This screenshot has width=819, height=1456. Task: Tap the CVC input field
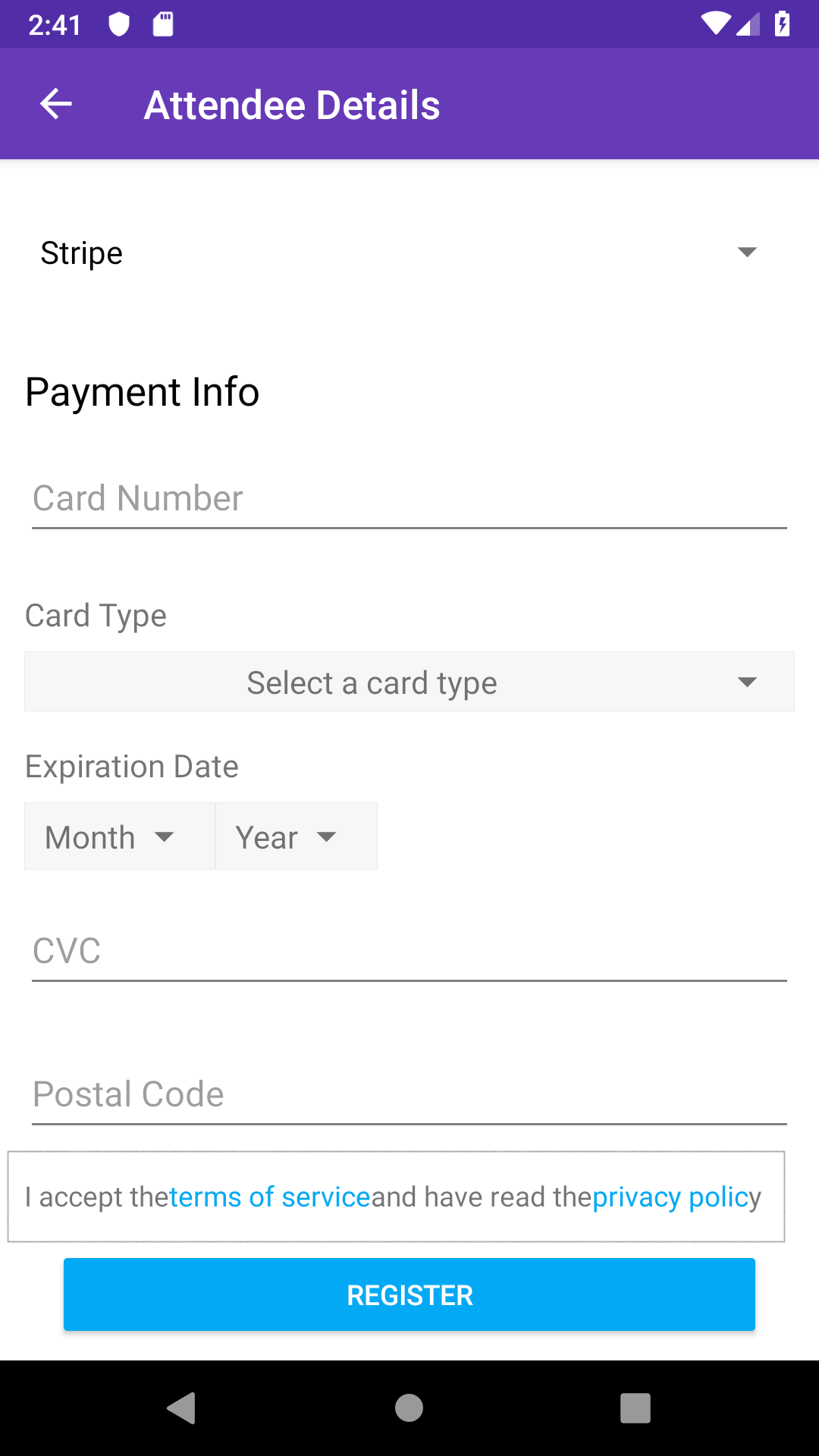[409, 951]
